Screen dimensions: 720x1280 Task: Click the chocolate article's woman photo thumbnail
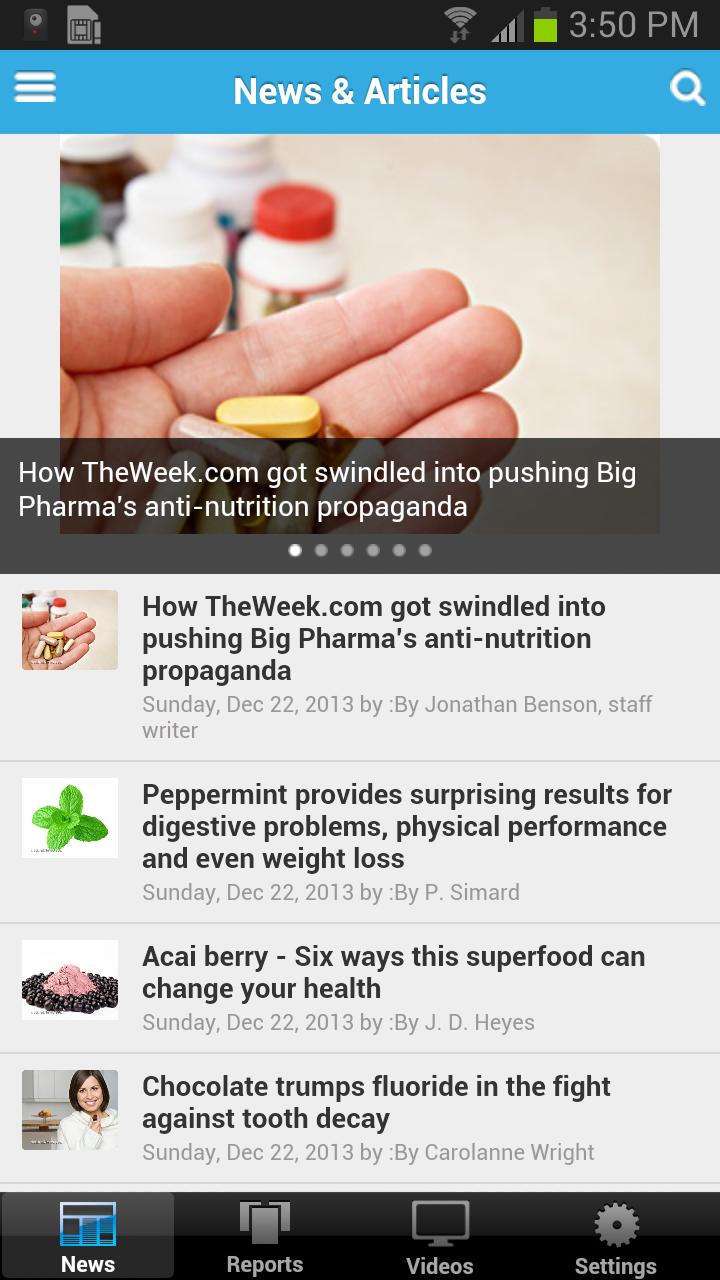click(x=69, y=1110)
